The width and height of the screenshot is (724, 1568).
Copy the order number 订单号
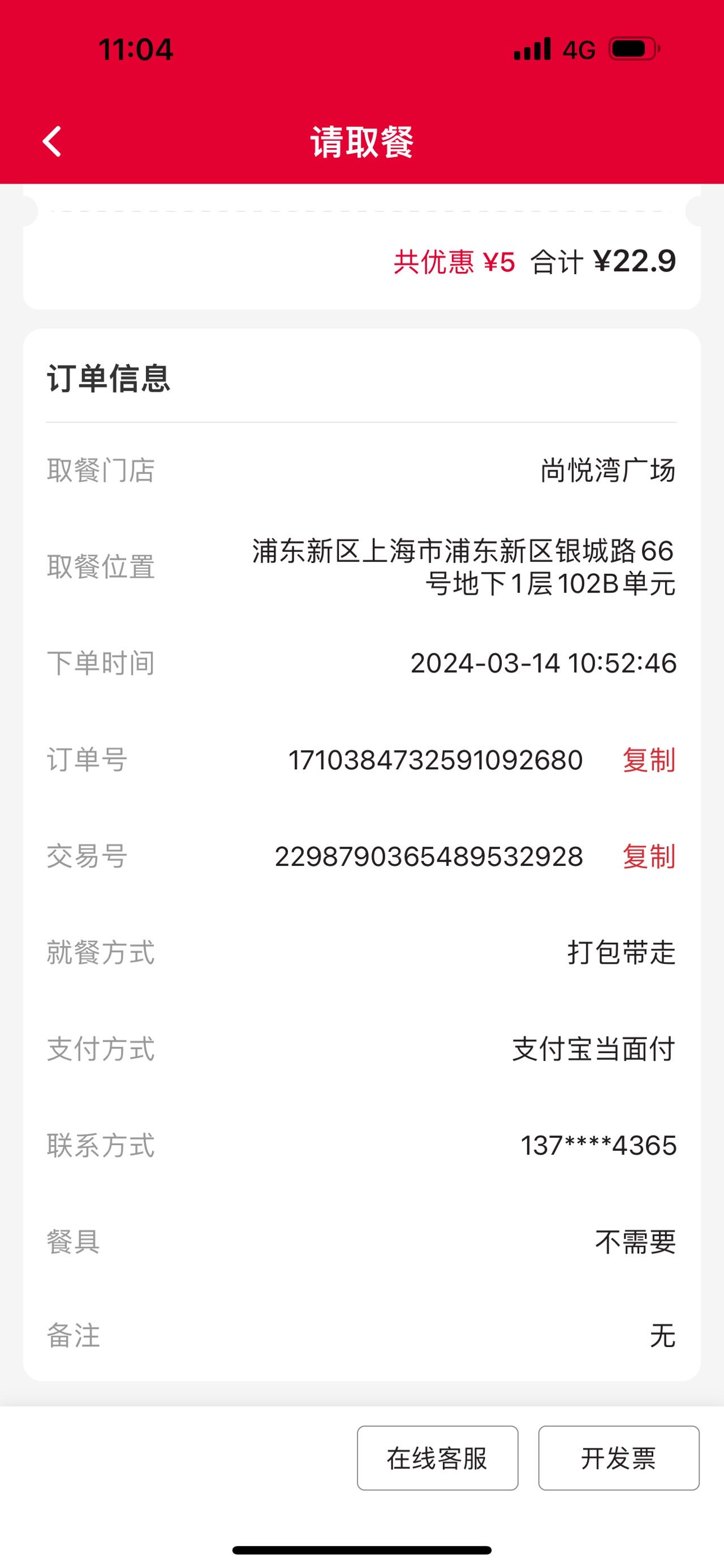coord(649,760)
